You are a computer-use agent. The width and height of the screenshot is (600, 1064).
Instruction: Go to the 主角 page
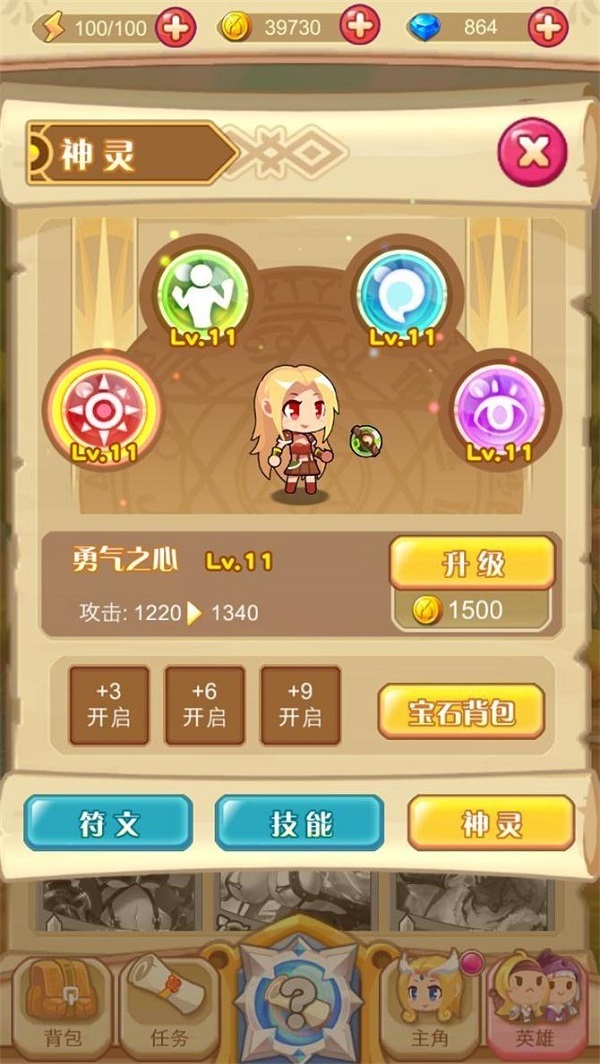pyautogui.click(x=431, y=1008)
